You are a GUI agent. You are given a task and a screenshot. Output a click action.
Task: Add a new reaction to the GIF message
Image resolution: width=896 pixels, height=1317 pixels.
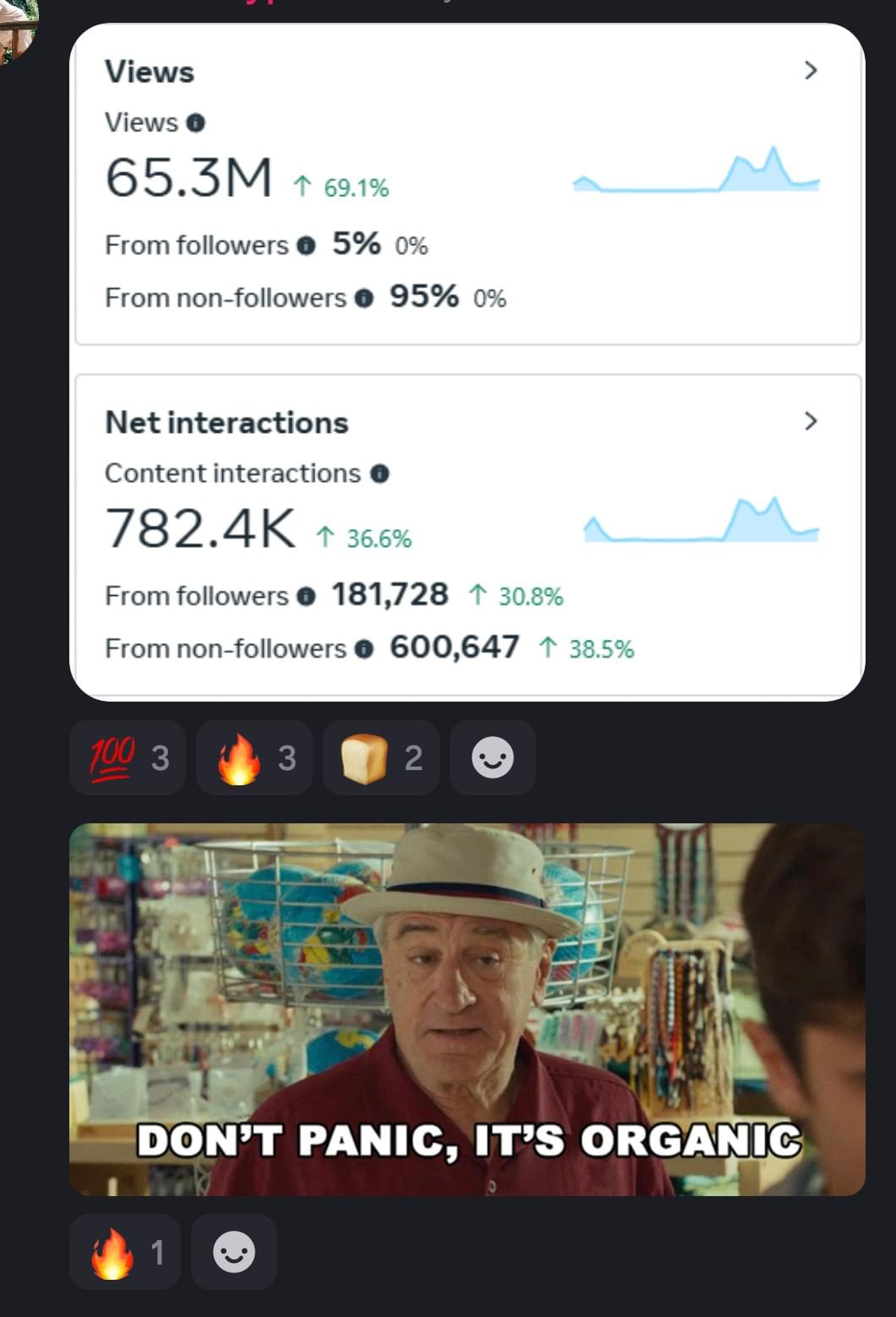point(234,1252)
